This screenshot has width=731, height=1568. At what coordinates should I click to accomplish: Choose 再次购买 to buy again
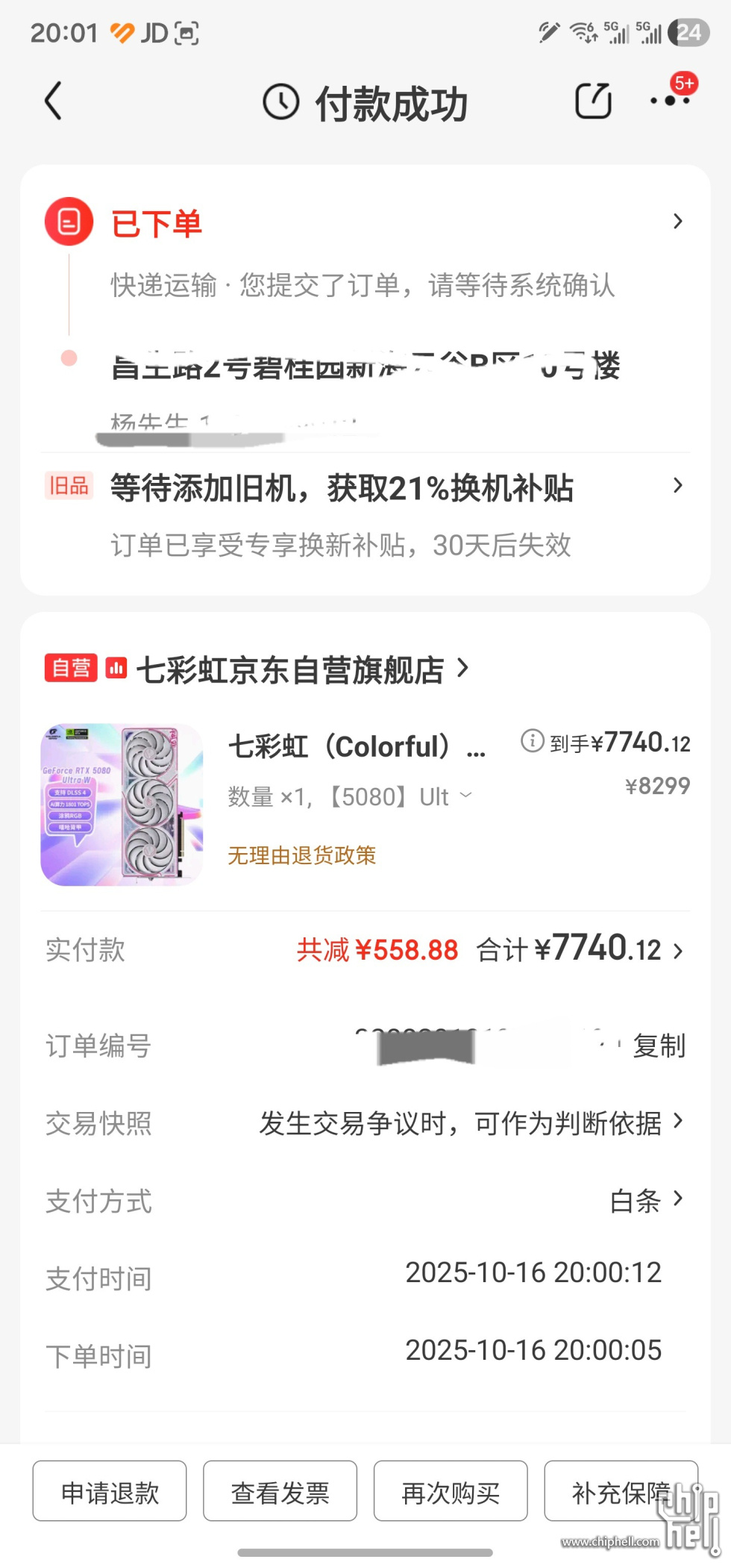coord(451,1491)
